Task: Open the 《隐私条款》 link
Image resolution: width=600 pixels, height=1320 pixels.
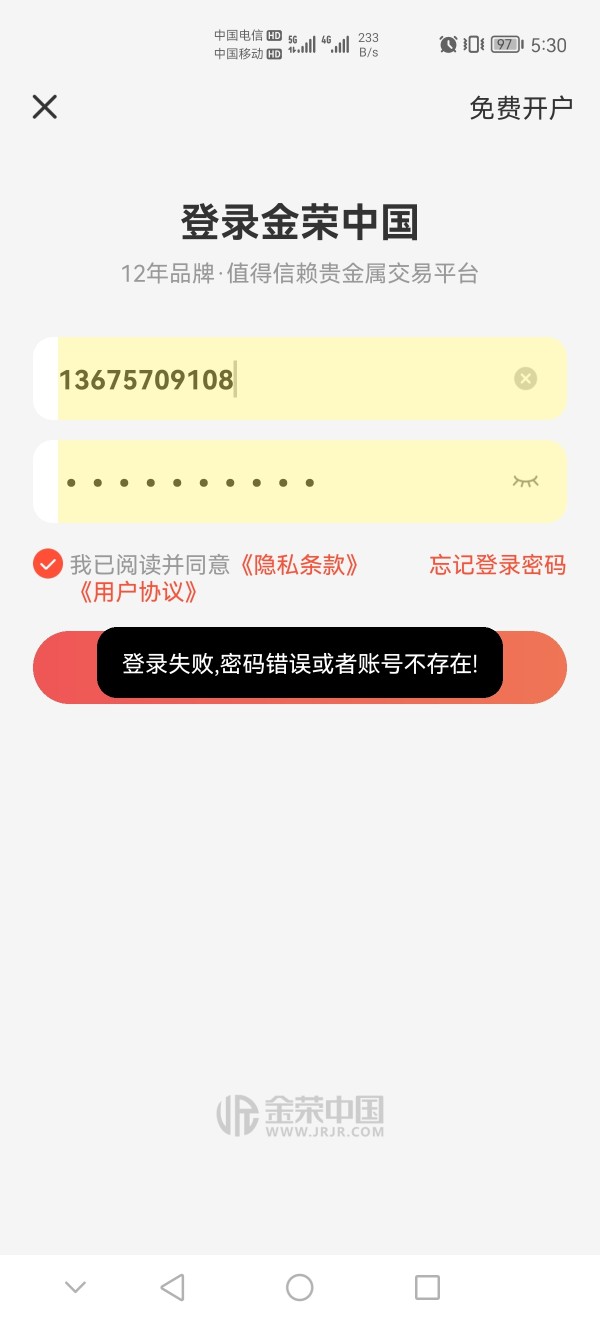Action: click(x=299, y=565)
